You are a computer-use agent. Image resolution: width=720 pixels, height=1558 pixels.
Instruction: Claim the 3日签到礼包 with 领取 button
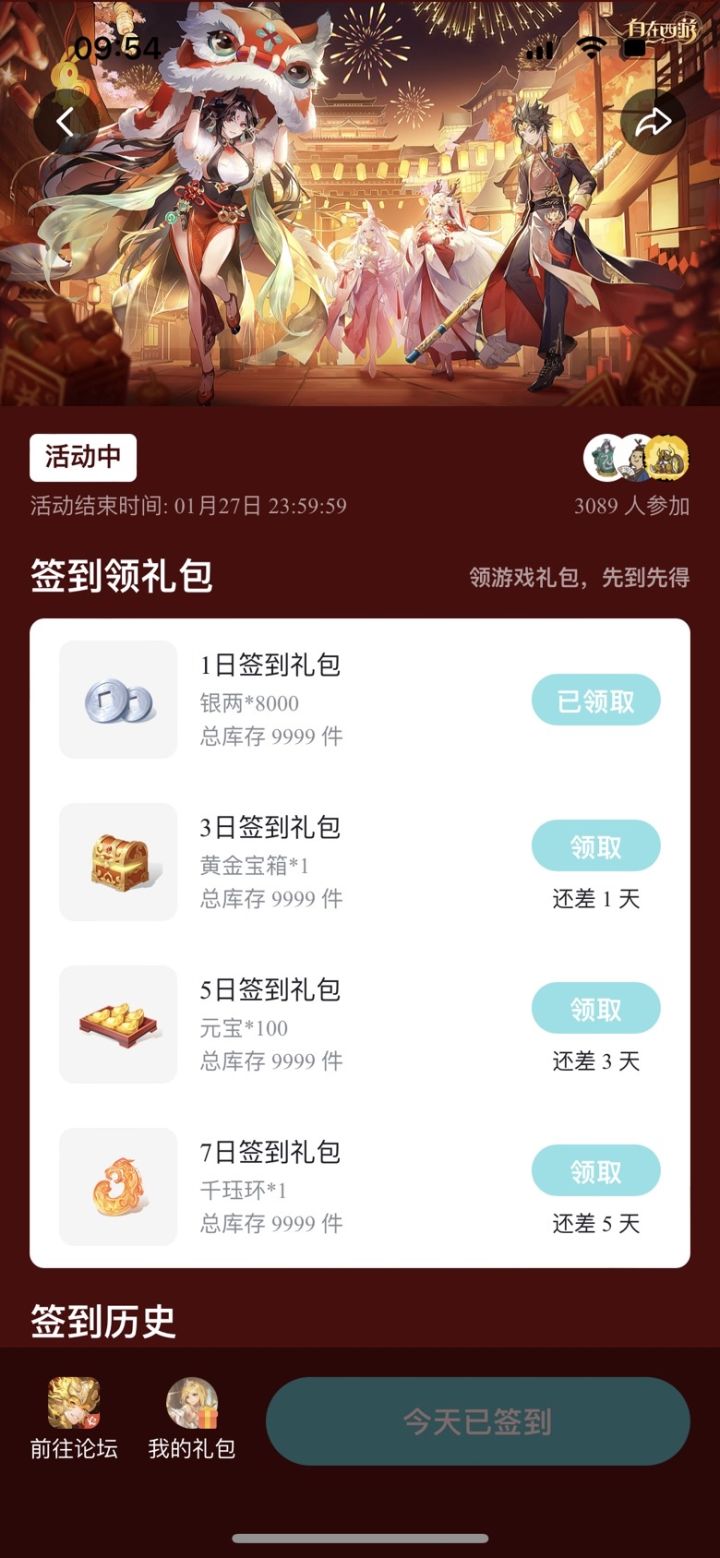[595, 845]
